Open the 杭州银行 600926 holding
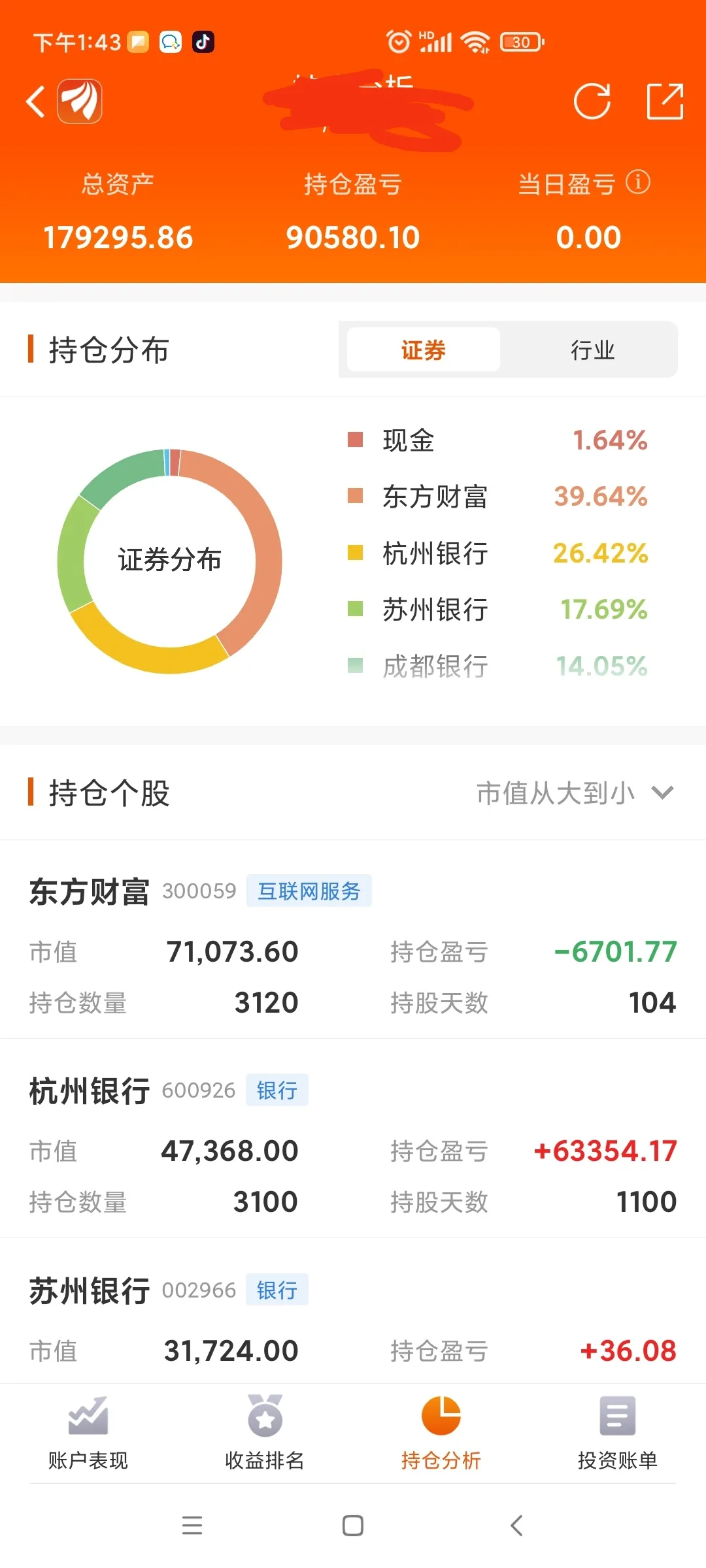The image size is (706, 1568). (353, 1139)
